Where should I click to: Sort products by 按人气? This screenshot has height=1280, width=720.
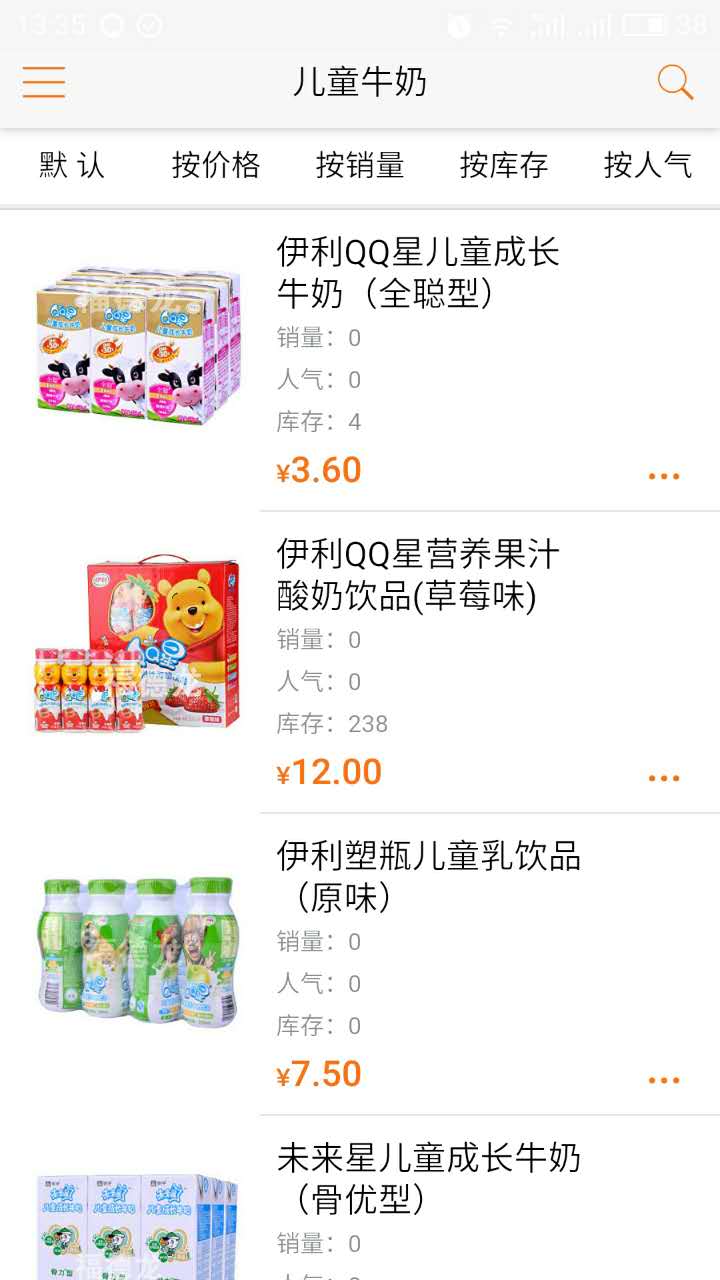pyautogui.click(x=648, y=165)
